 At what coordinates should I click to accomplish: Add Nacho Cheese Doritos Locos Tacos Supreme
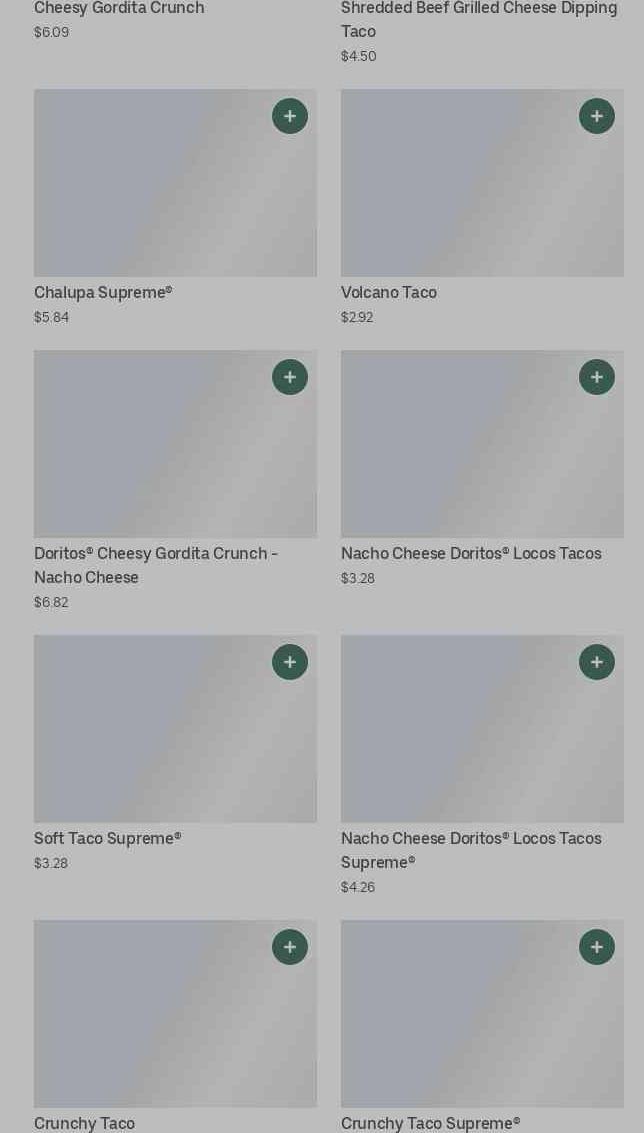pyautogui.click(x=597, y=662)
